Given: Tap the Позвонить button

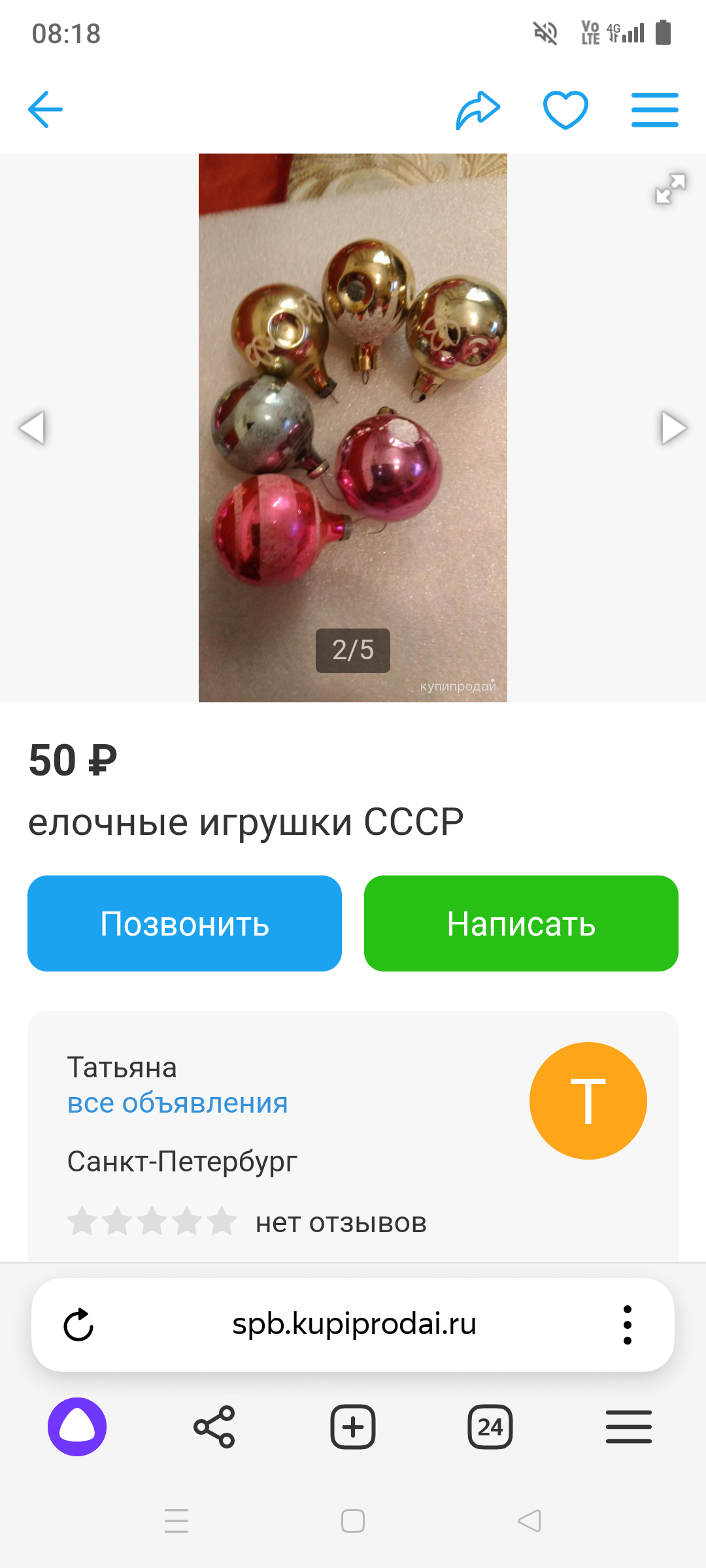Looking at the screenshot, I should (184, 923).
